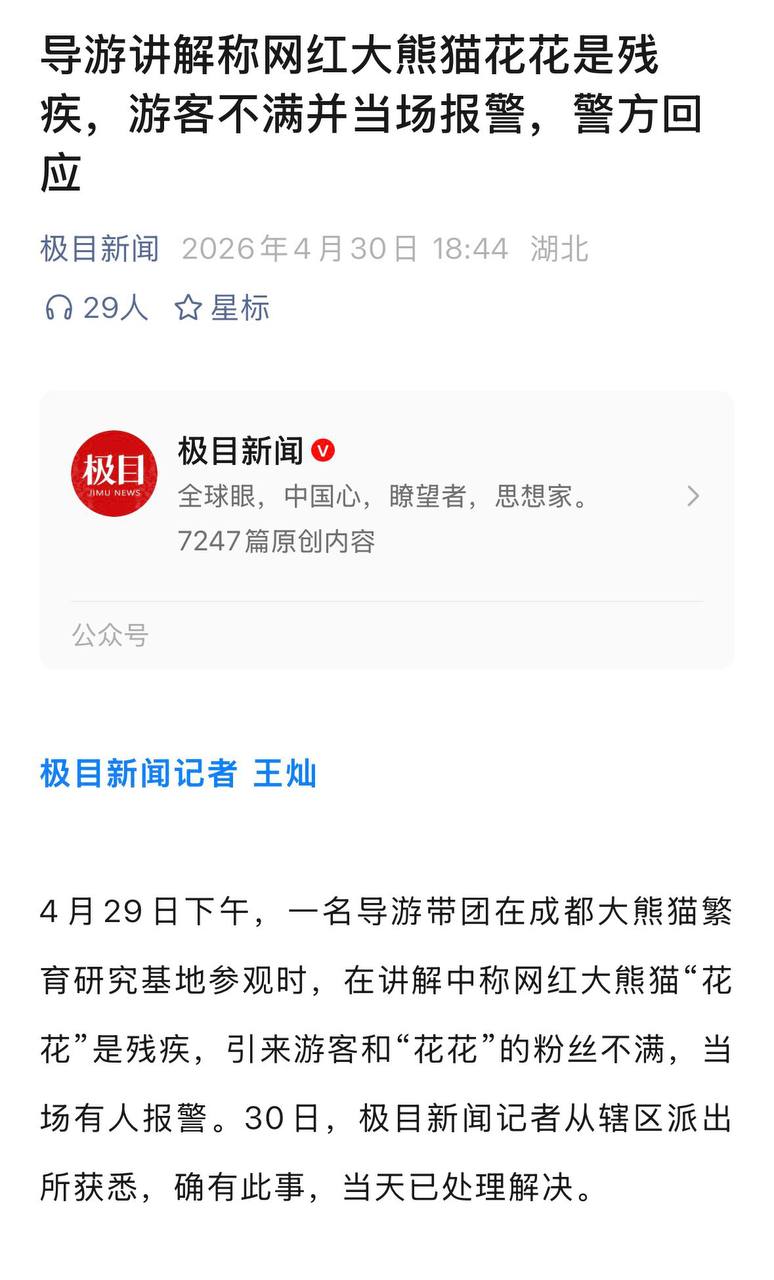774x1280 pixels.
Task: Tap the 星标 star option
Action: (x=222, y=307)
